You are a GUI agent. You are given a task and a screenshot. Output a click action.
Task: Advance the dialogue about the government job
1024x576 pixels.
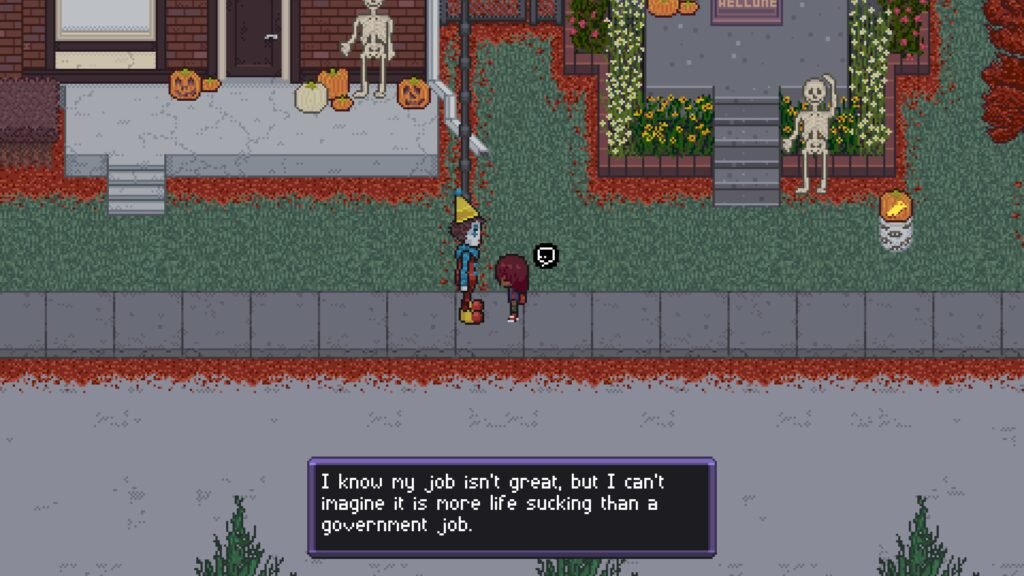(511, 505)
